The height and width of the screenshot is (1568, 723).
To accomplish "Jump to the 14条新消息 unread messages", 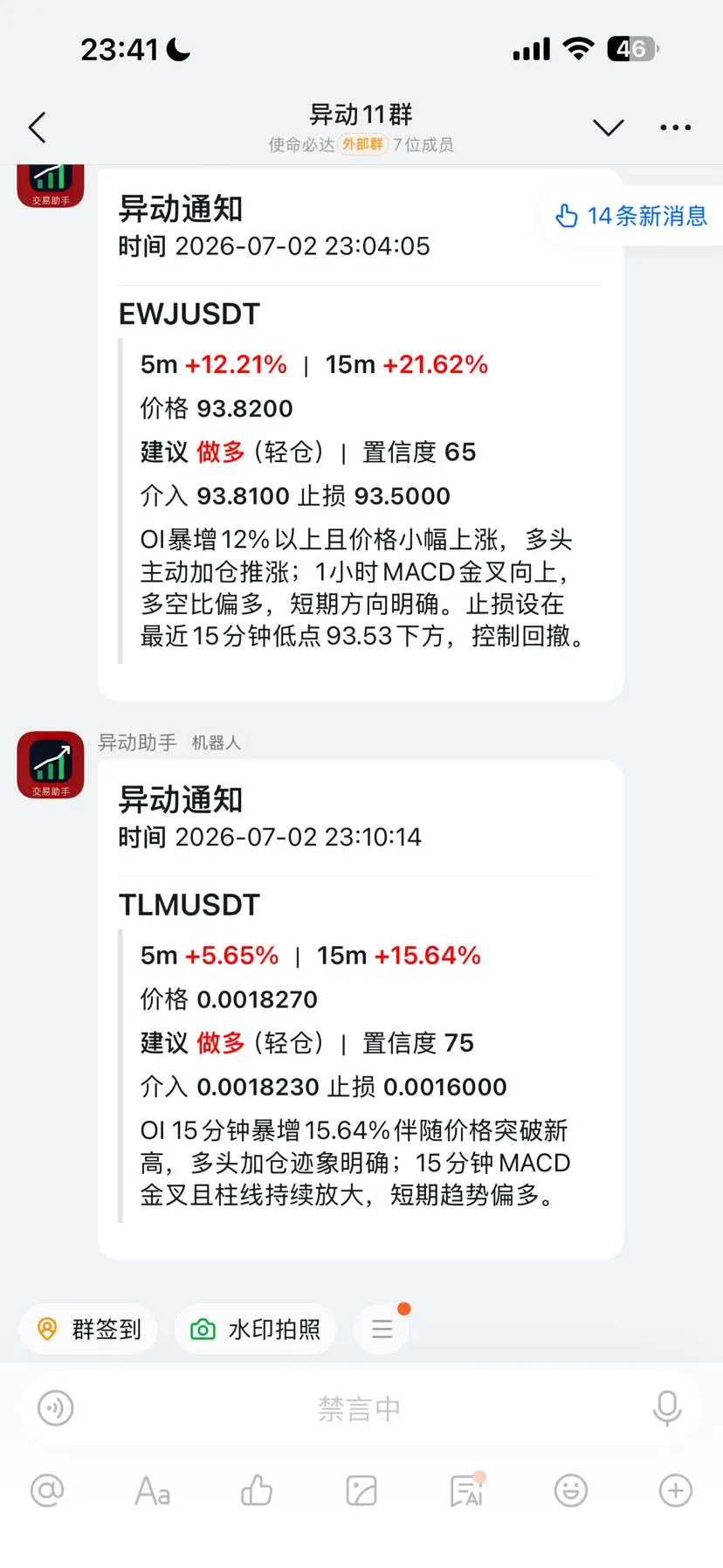I will coord(631,216).
